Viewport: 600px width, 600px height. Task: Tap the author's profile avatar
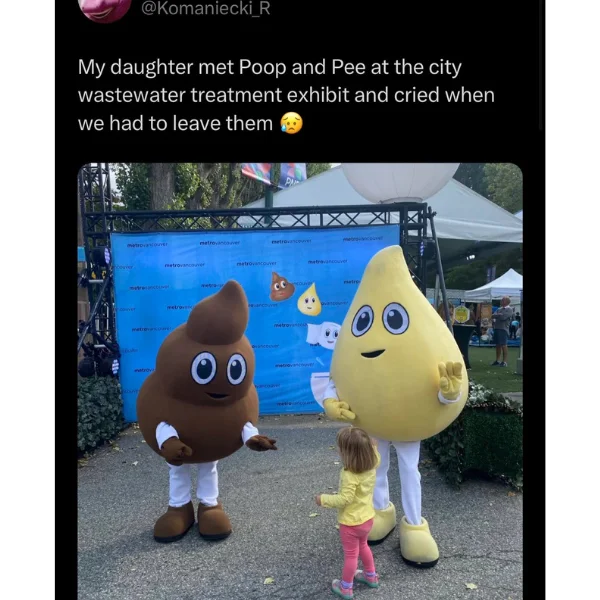pyautogui.click(x=104, y=8)
